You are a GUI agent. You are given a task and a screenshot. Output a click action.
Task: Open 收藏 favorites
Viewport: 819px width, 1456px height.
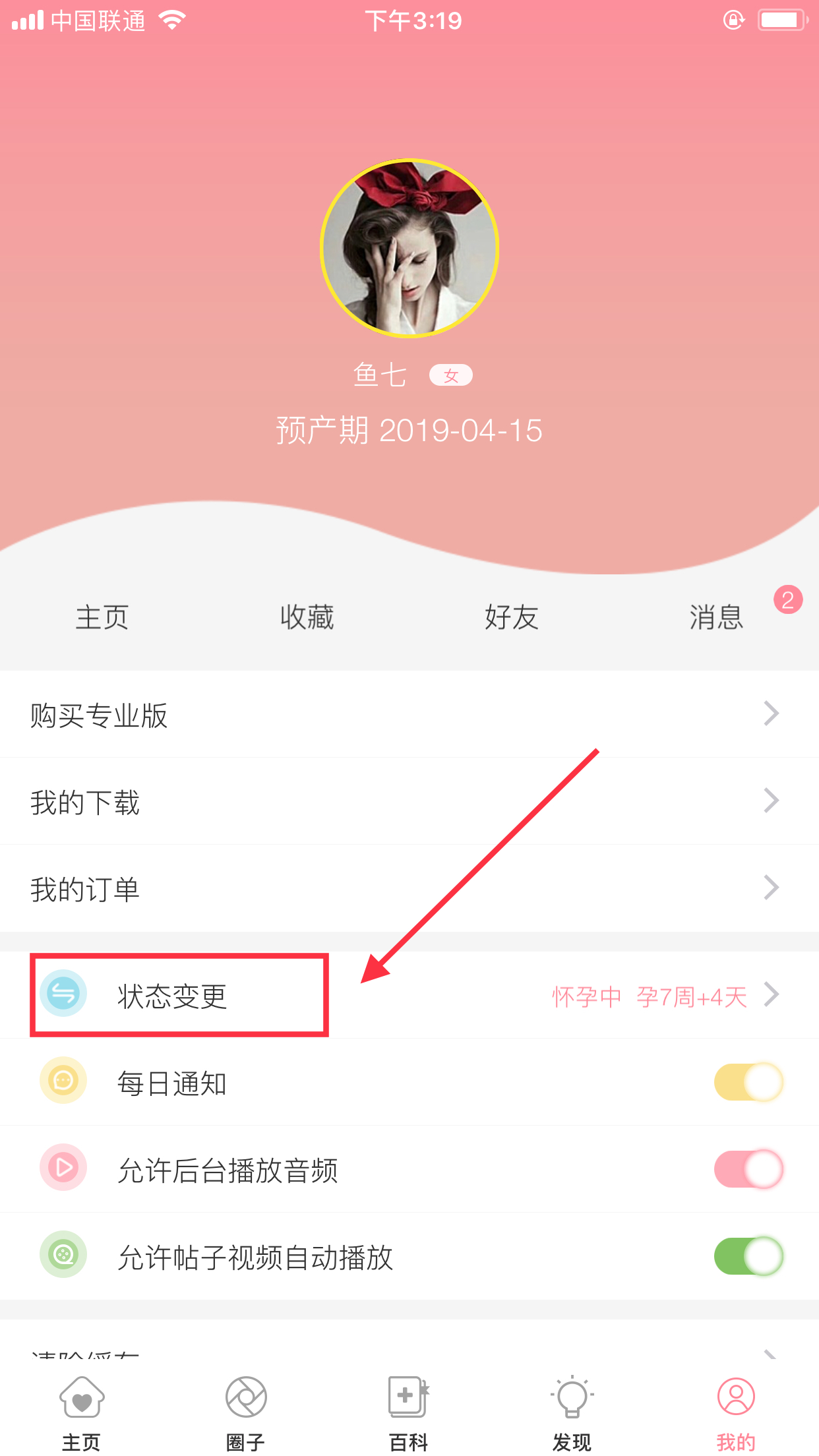[307, 617]
